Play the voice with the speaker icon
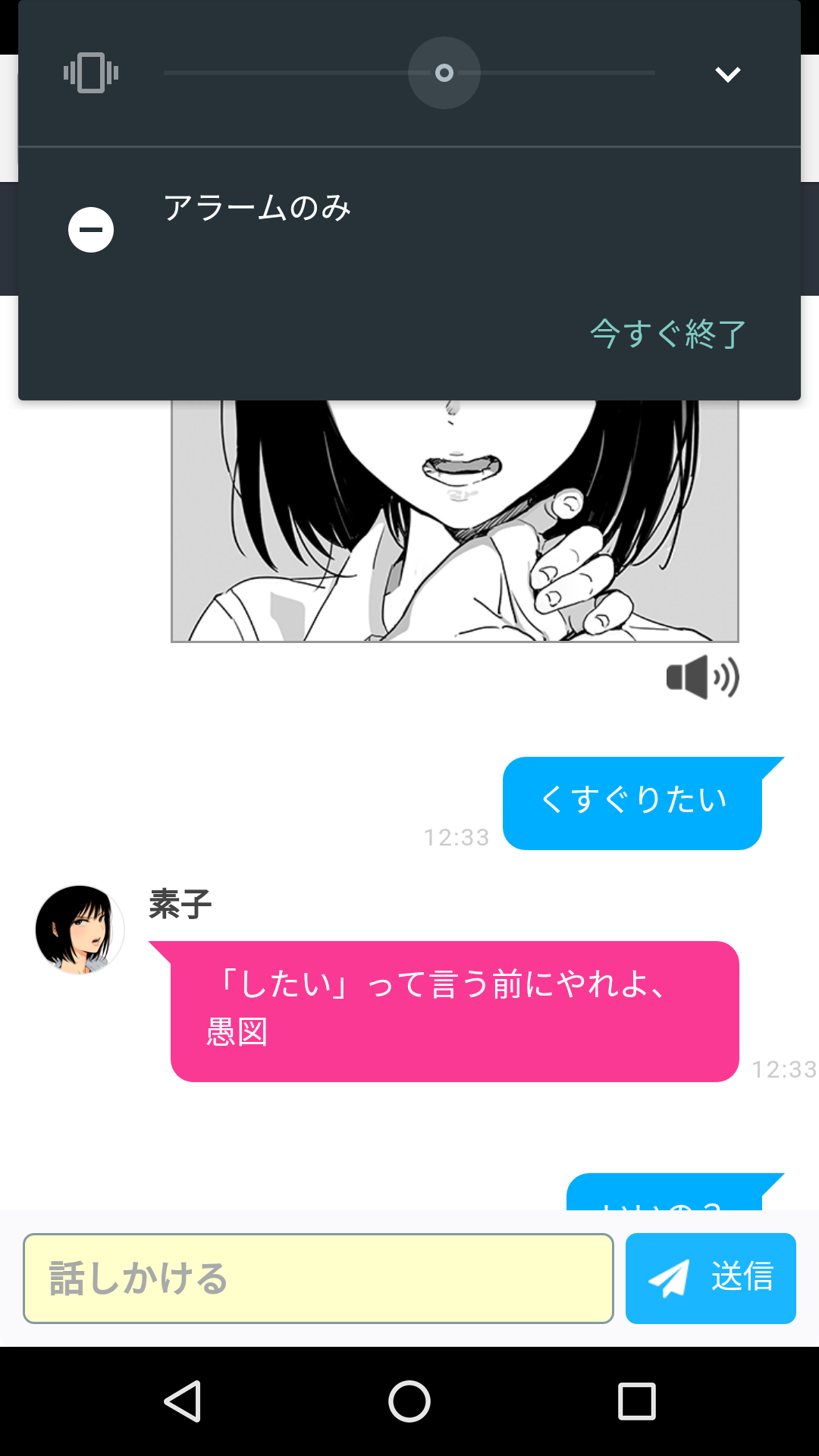The width and height of the screenshot is (819, 1456). click(702, 677)
